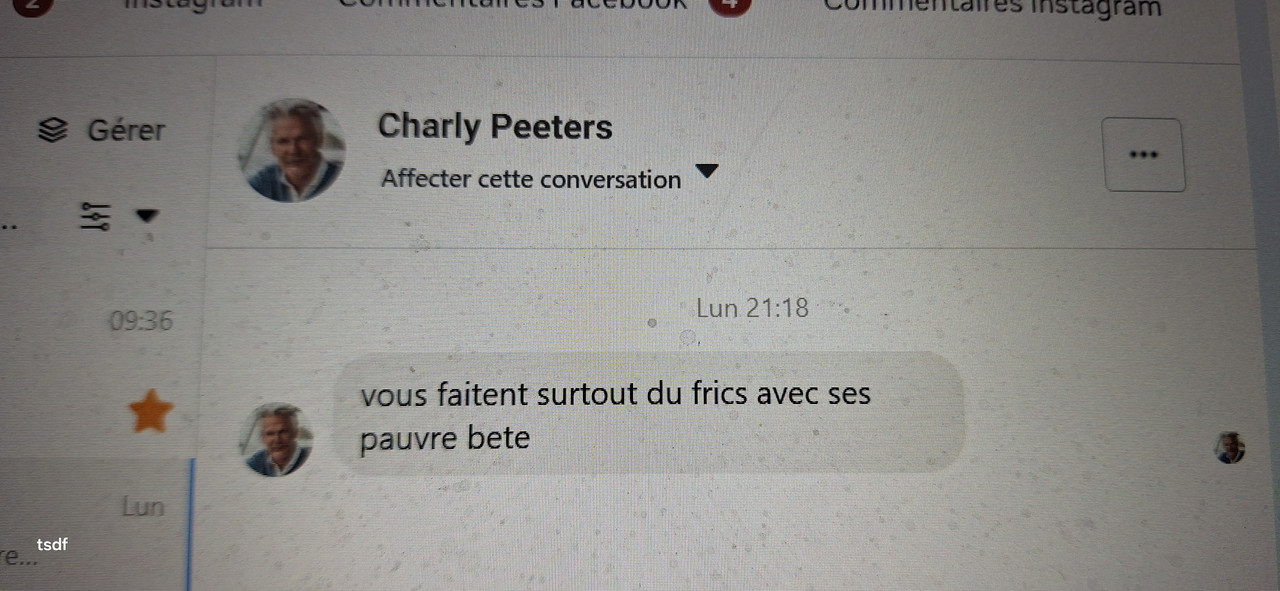Tap the Gérer button
The image size is (1280, 591).
coord(103,130)
